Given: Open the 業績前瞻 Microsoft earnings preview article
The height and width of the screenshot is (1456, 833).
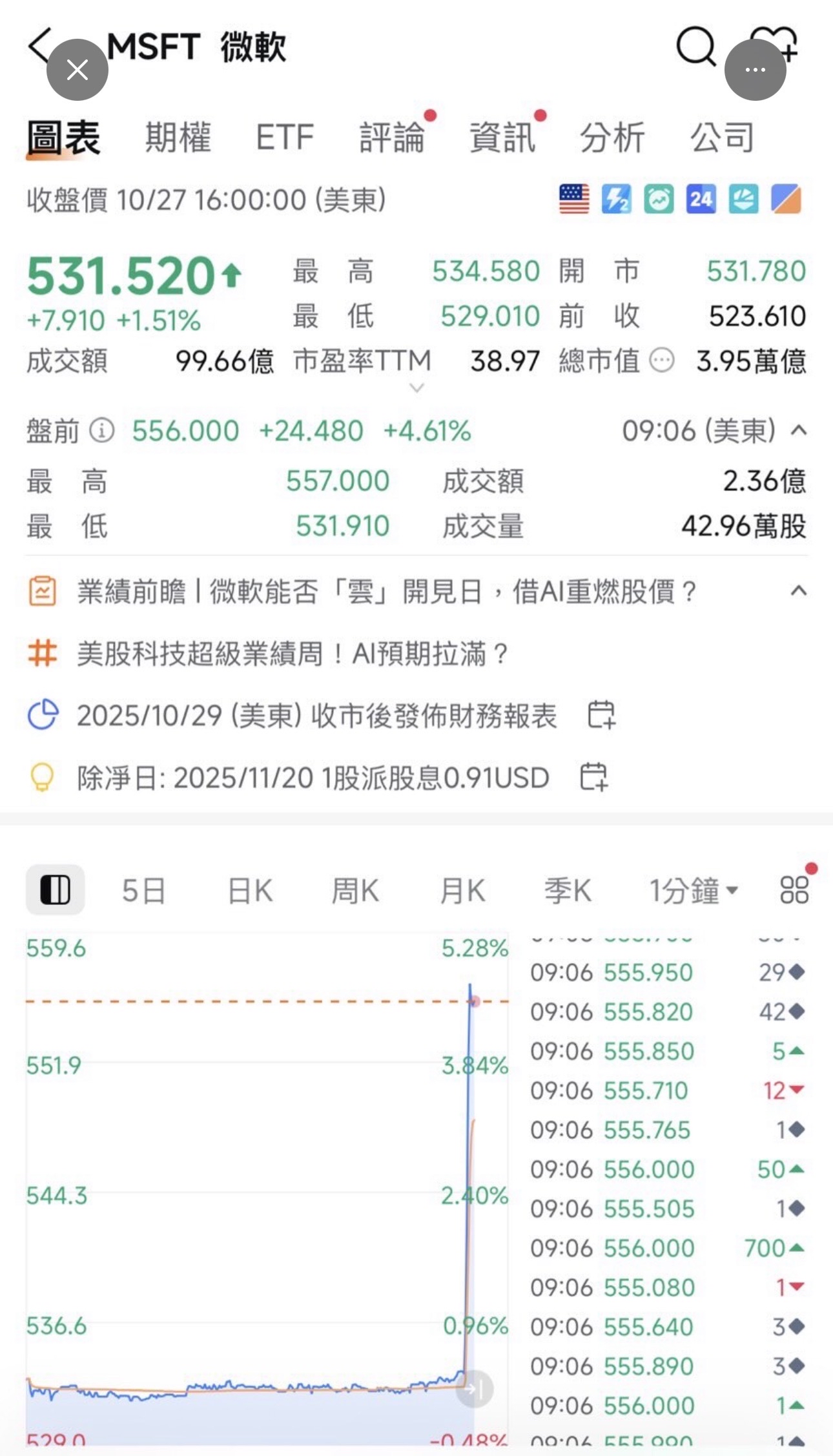Looking at the screenshot, I should tap(386, 592).
